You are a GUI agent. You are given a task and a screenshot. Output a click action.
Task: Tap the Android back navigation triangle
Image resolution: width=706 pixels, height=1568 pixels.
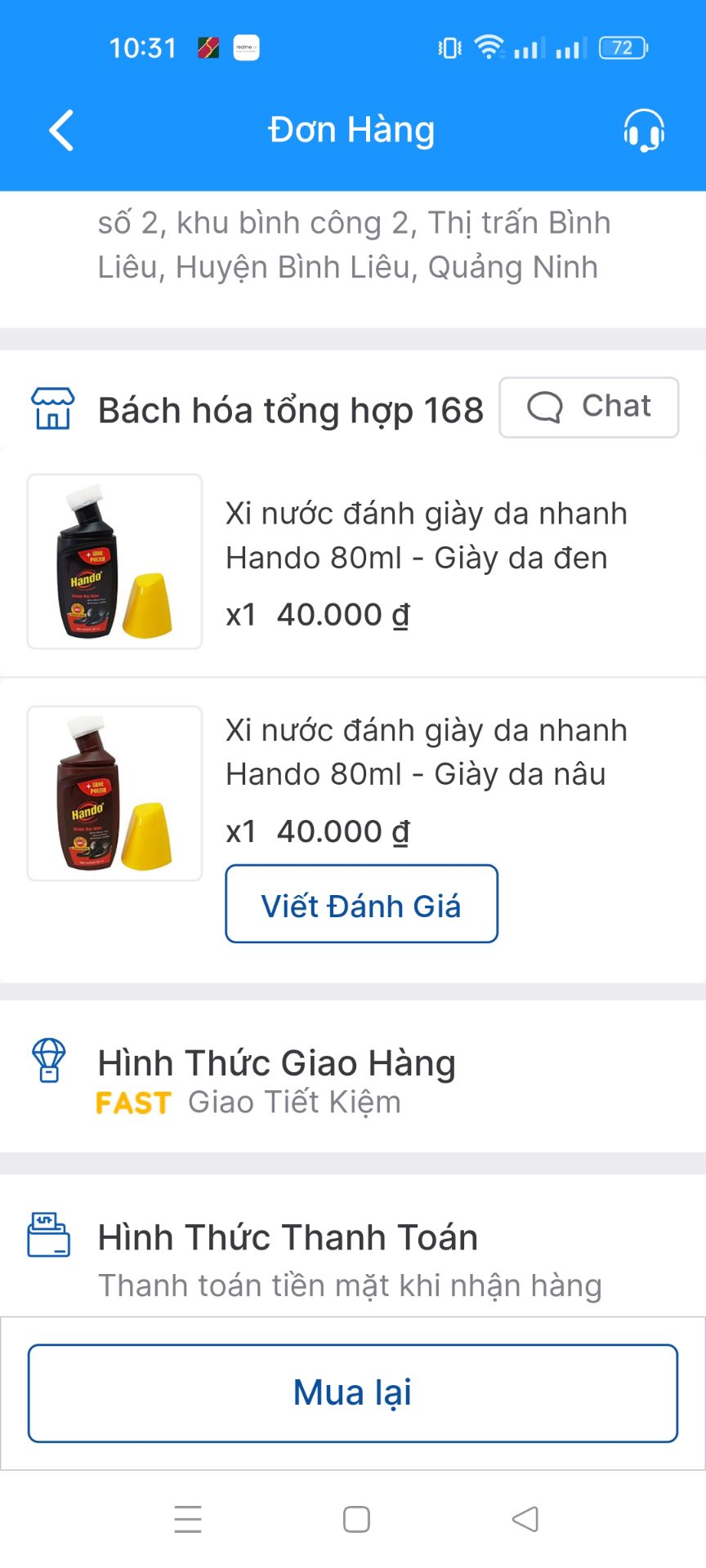pyautogui.click(x=523, y=1518)
